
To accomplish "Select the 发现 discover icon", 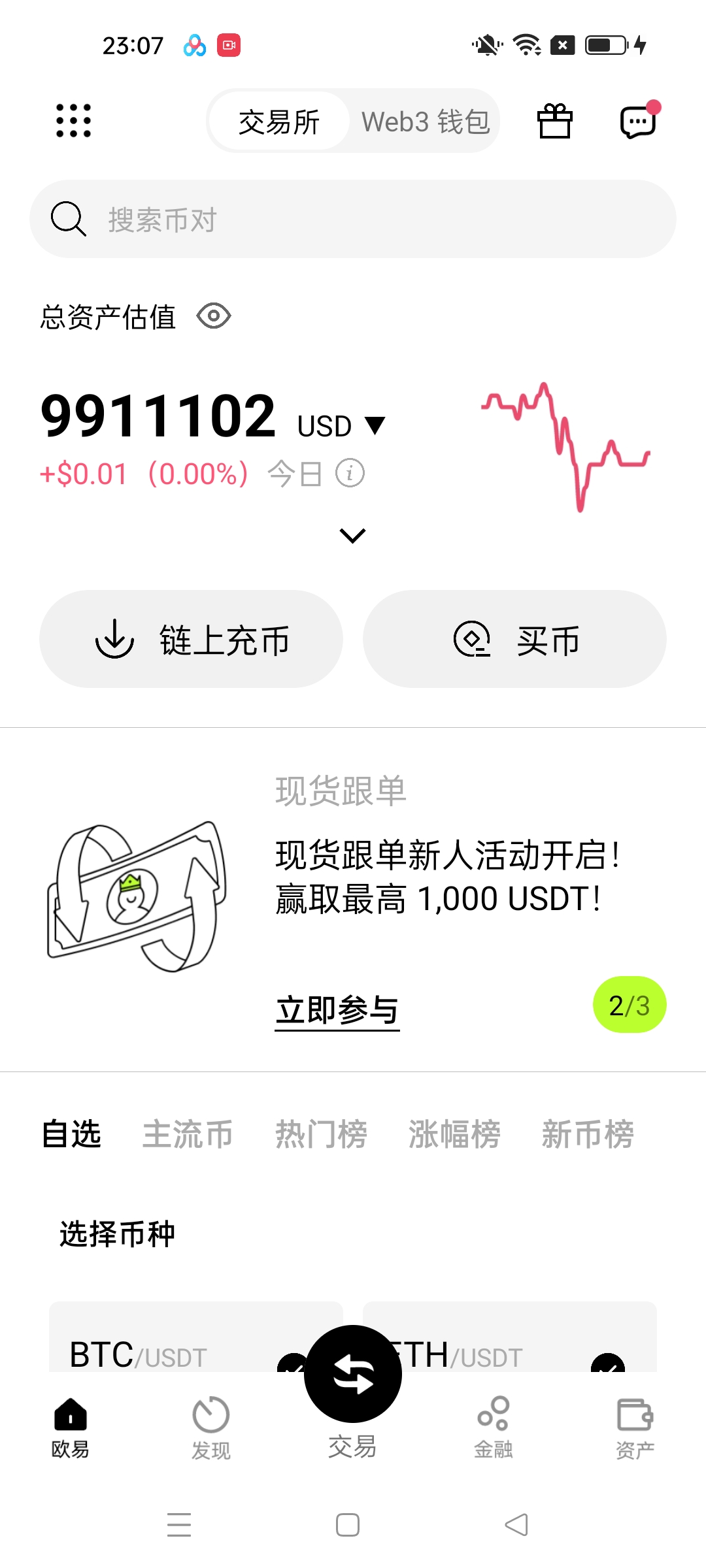I will coord(210,1428).
